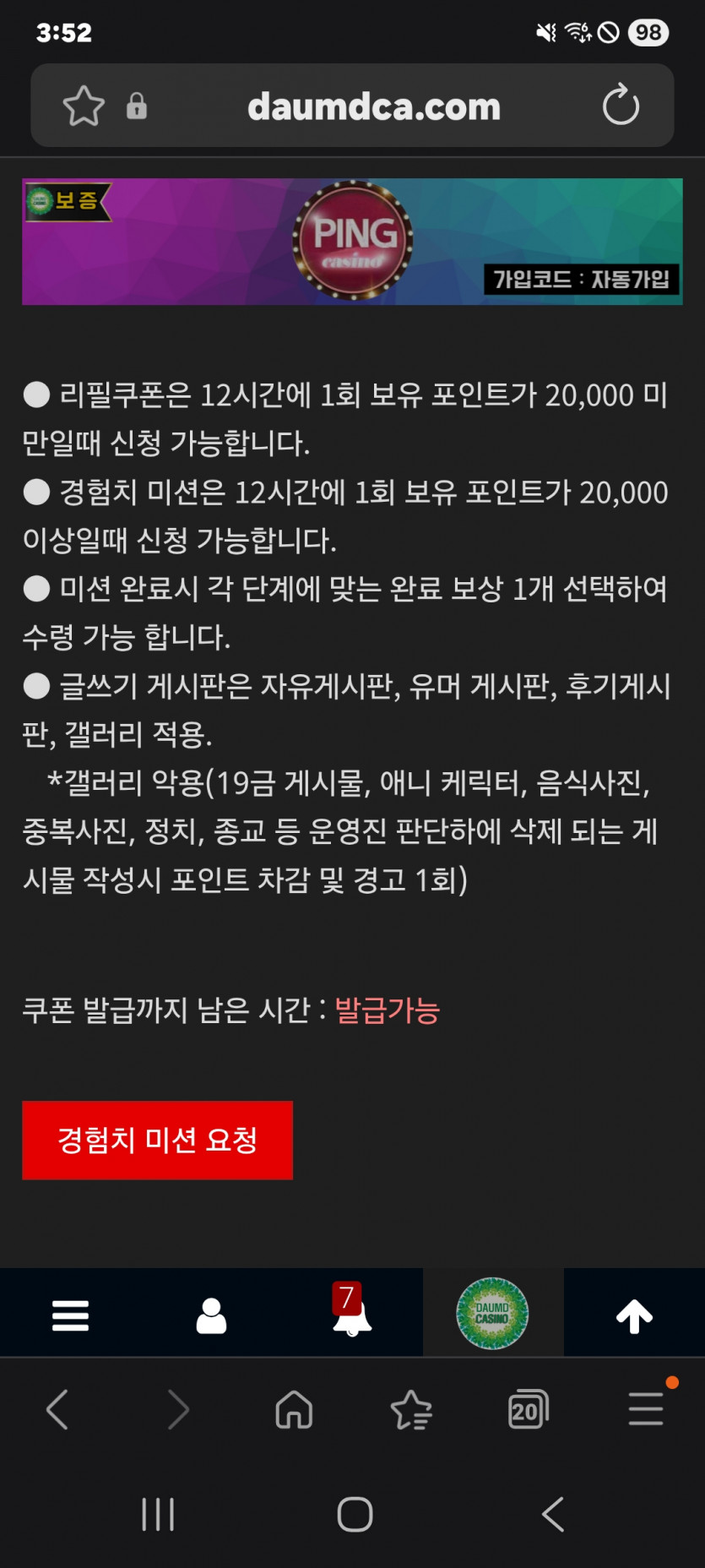Open browser bookmarks via the star icon

coord(411,1409)
